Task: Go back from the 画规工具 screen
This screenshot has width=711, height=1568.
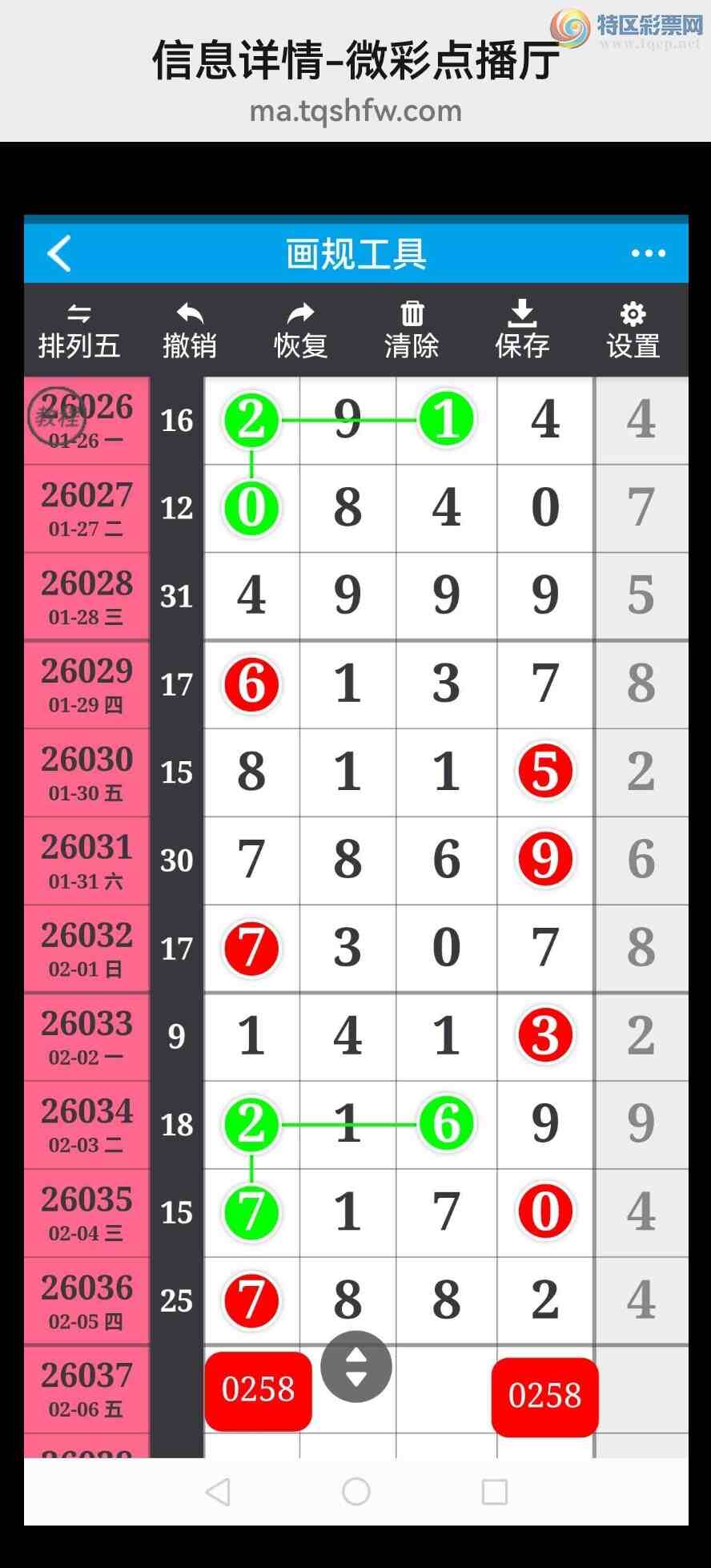Action: coord(60,253)
